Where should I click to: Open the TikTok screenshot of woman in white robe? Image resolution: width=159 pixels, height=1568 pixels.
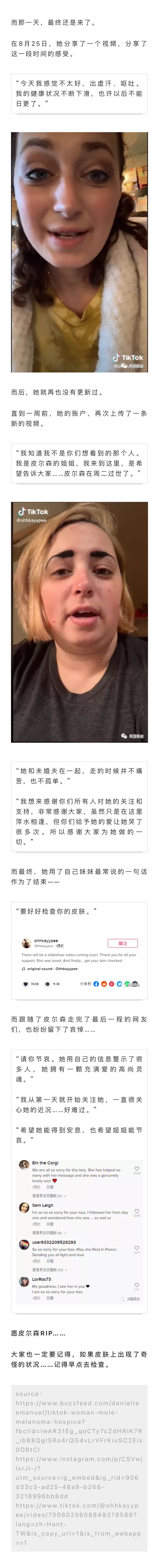click(79, 252)
